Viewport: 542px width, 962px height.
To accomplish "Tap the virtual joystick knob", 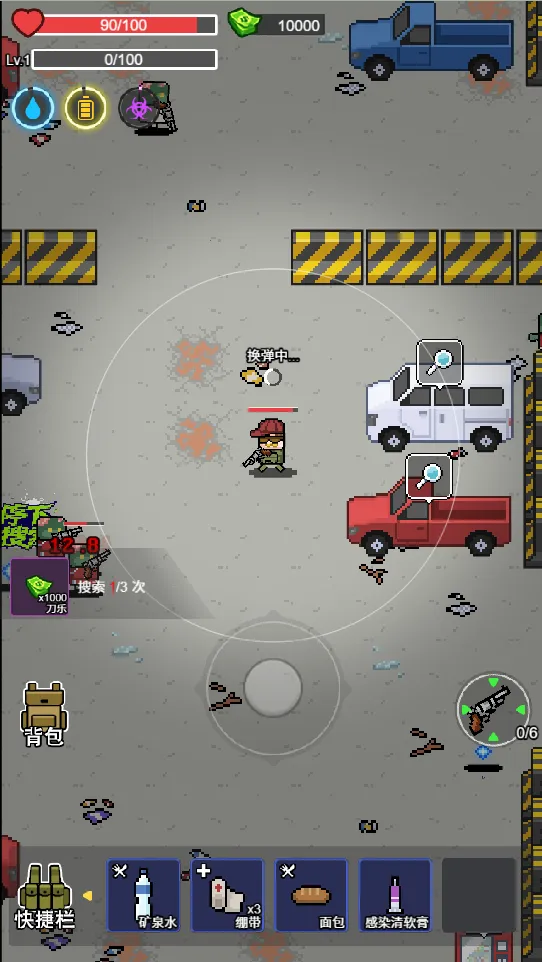I will point(273,687).
